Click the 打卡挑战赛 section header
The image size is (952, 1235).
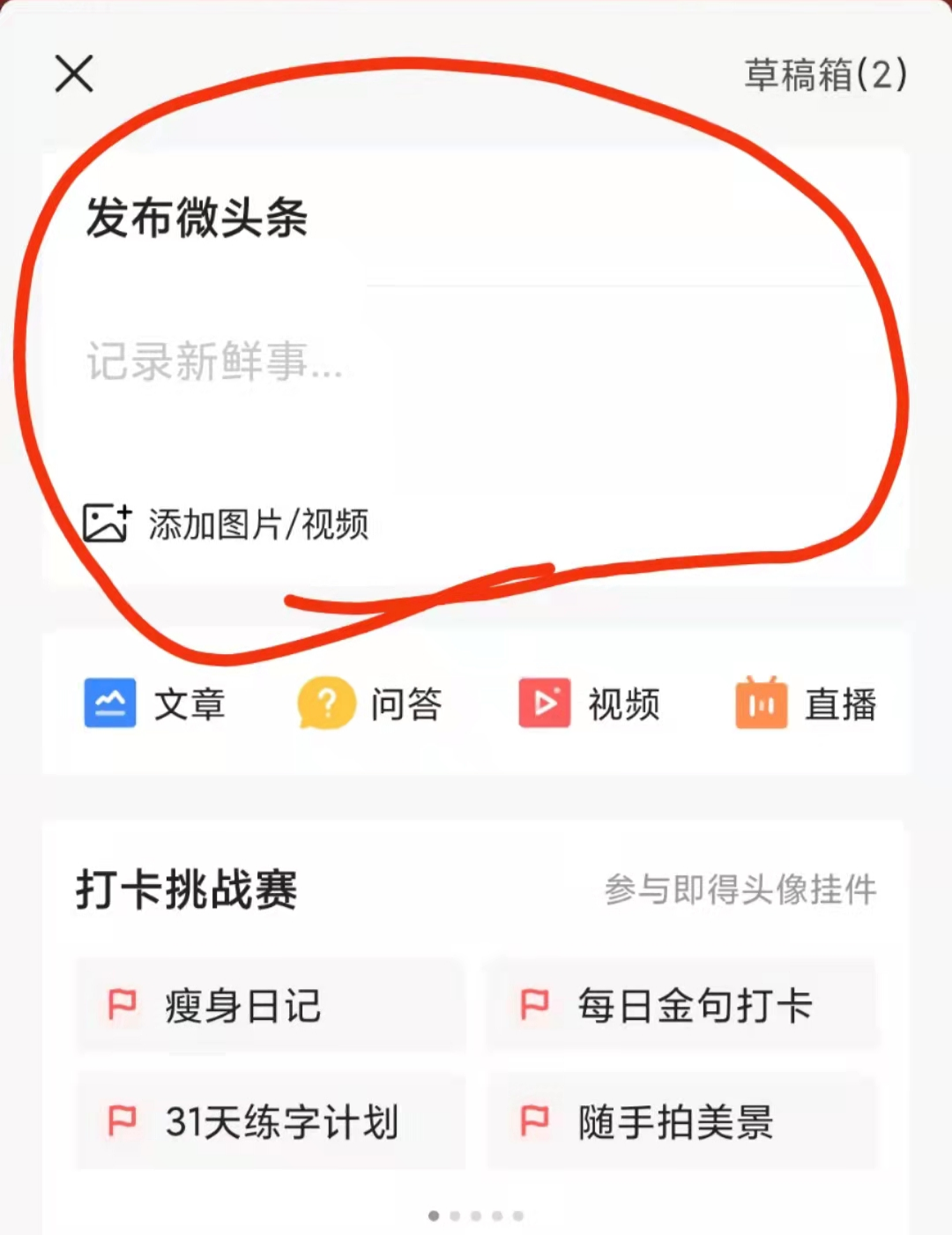184,890
